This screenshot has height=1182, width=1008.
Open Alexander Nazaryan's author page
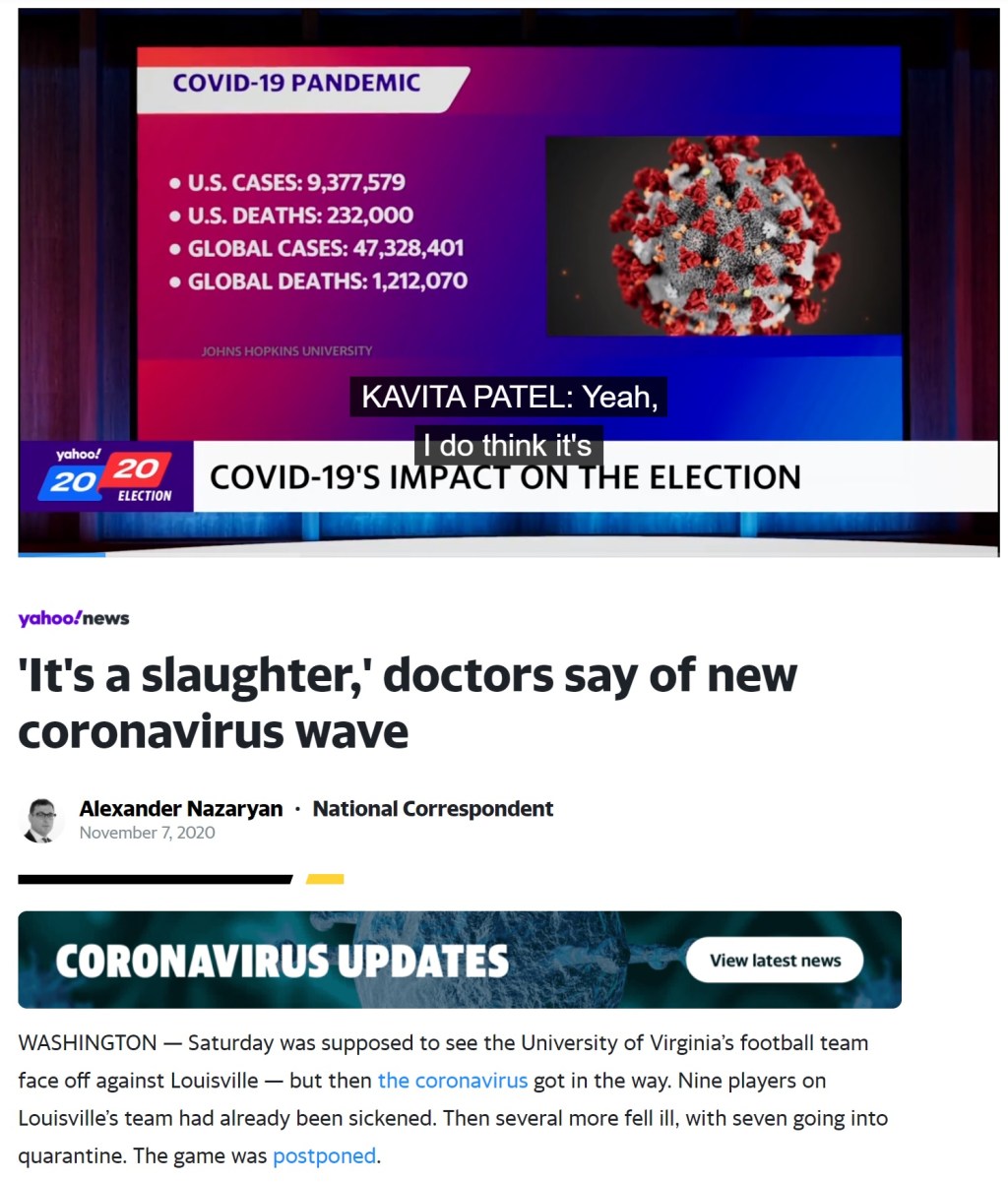[180, 809]
